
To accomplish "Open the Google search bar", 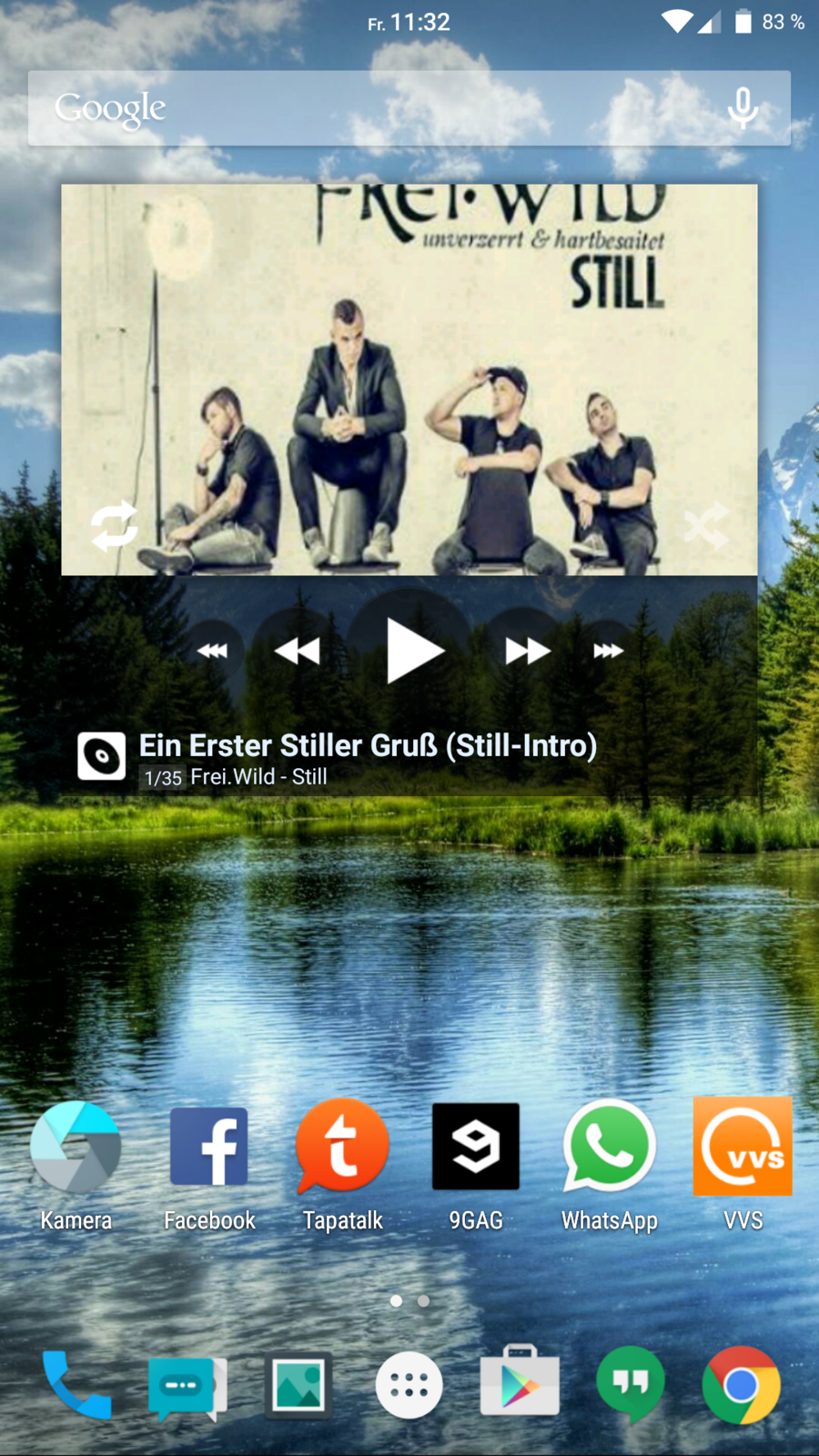I will click(x=364, y=108).
